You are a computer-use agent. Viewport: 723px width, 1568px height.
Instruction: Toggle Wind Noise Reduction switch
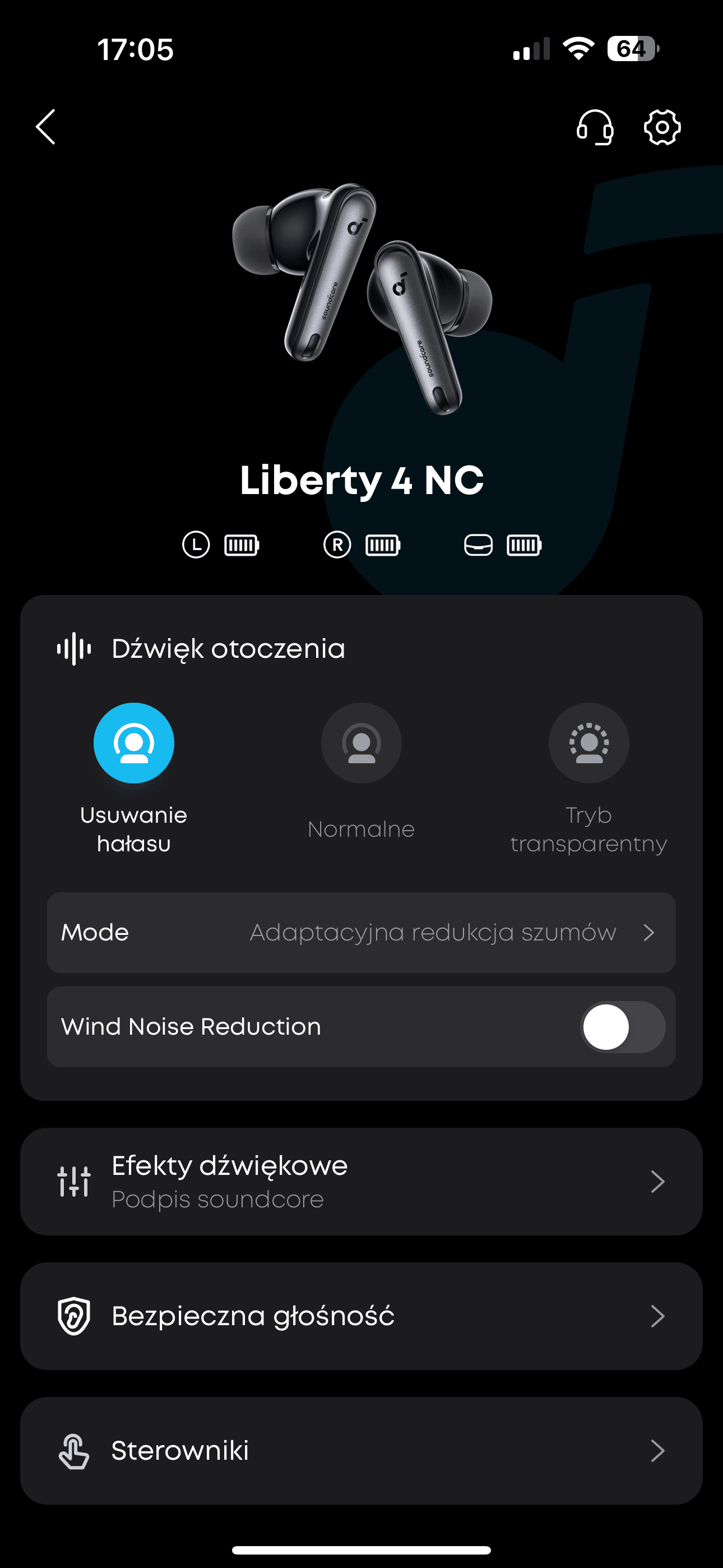622,1027
